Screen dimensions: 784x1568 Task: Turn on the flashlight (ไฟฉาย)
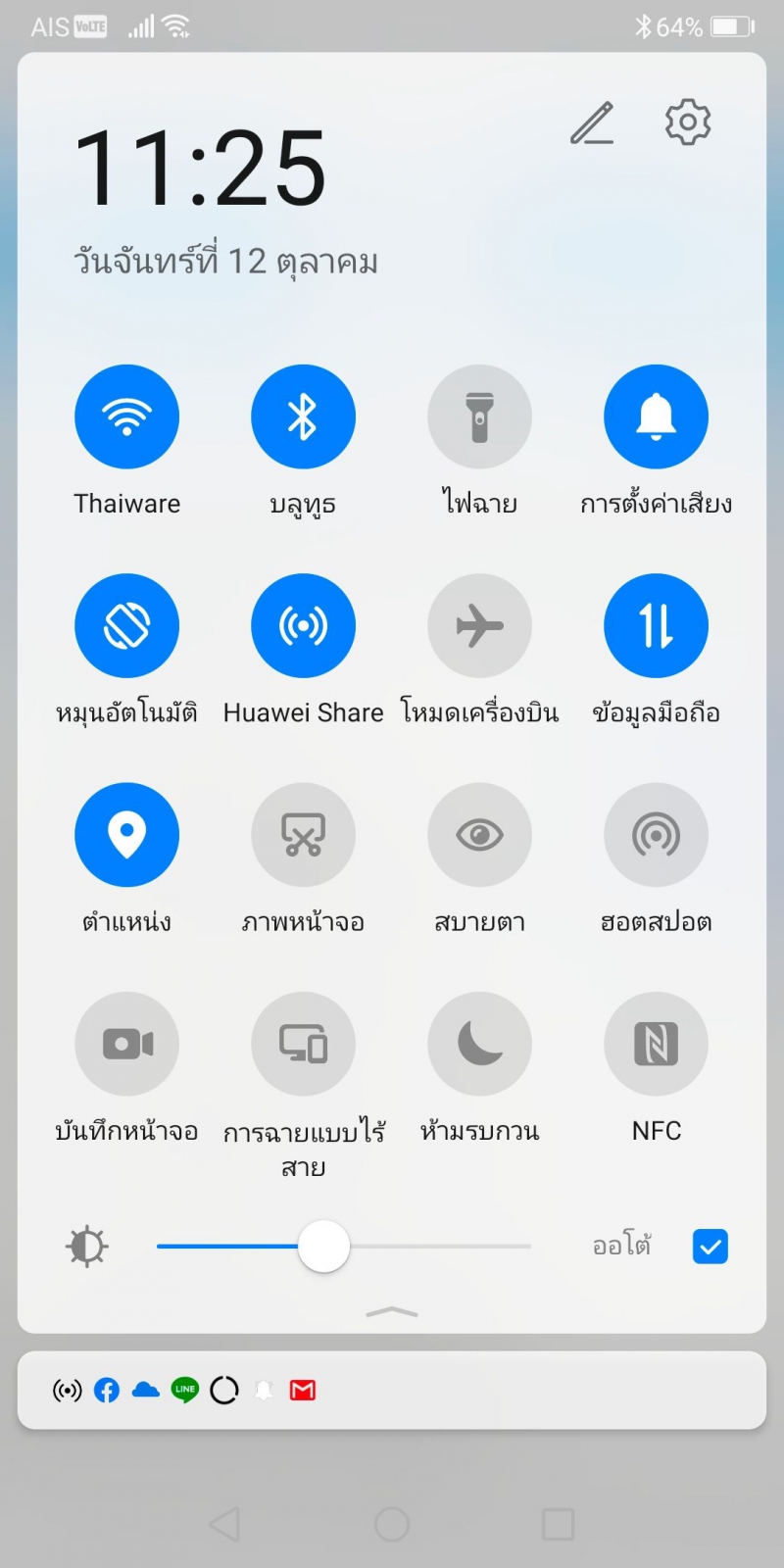(x=479, y=416)
